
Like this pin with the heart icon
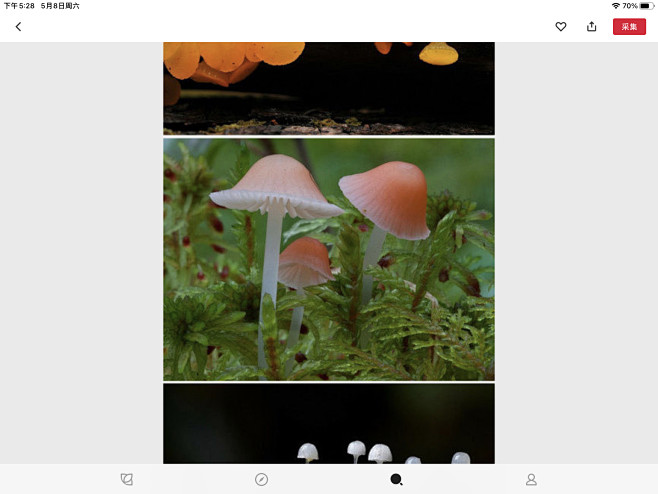tap(561, 27)
